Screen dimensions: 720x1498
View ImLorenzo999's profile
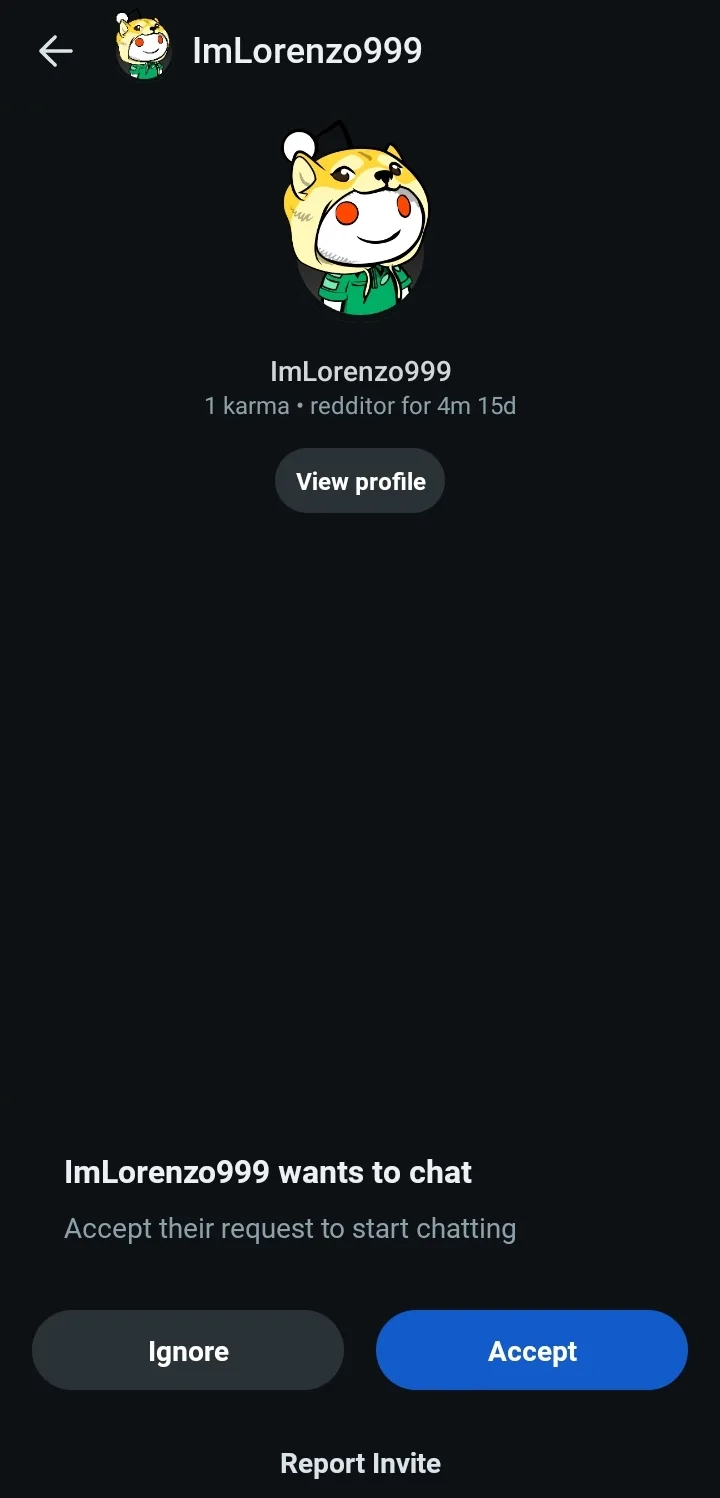click(x=360, y=481)
